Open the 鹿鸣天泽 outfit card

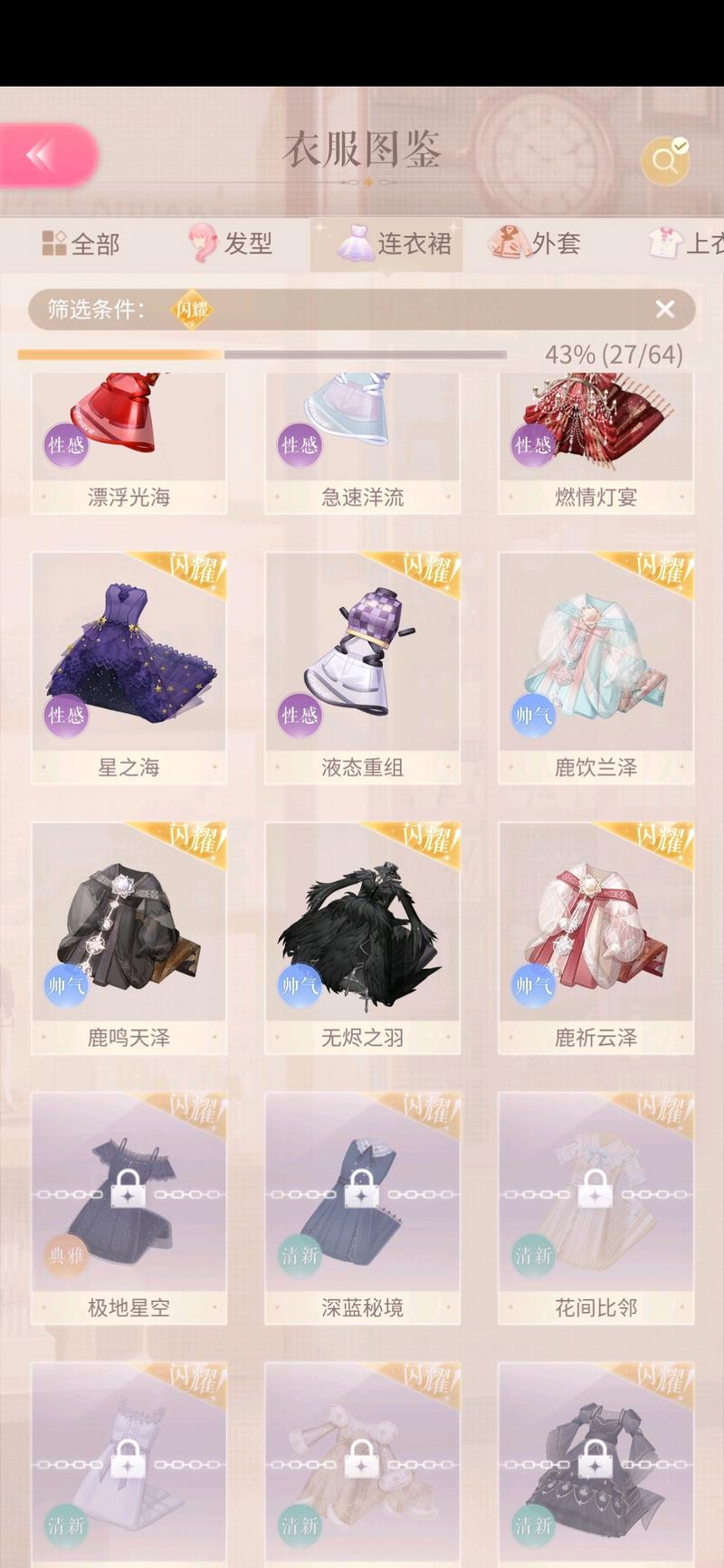(x=129, y=938)
